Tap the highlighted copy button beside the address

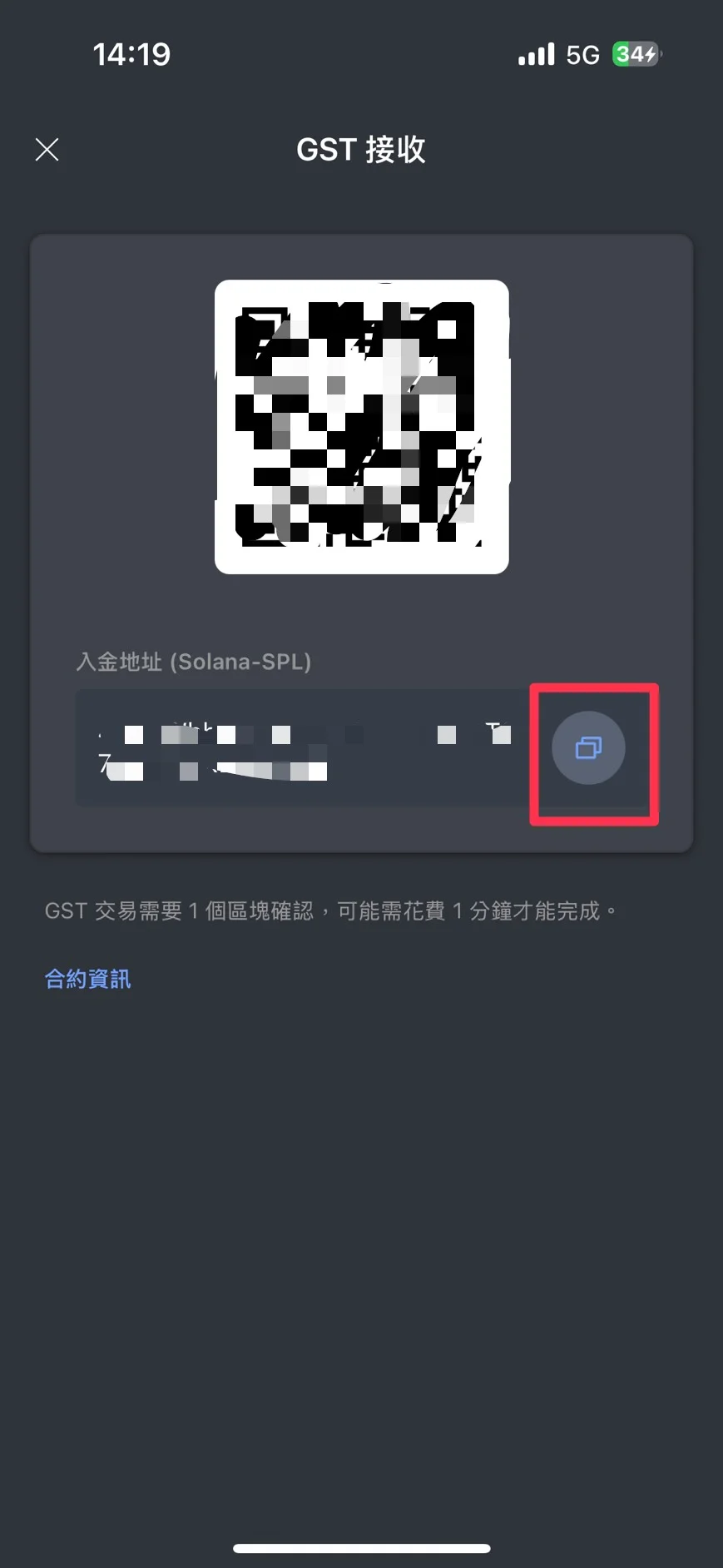pyautogui.click(x=590, y=747)
